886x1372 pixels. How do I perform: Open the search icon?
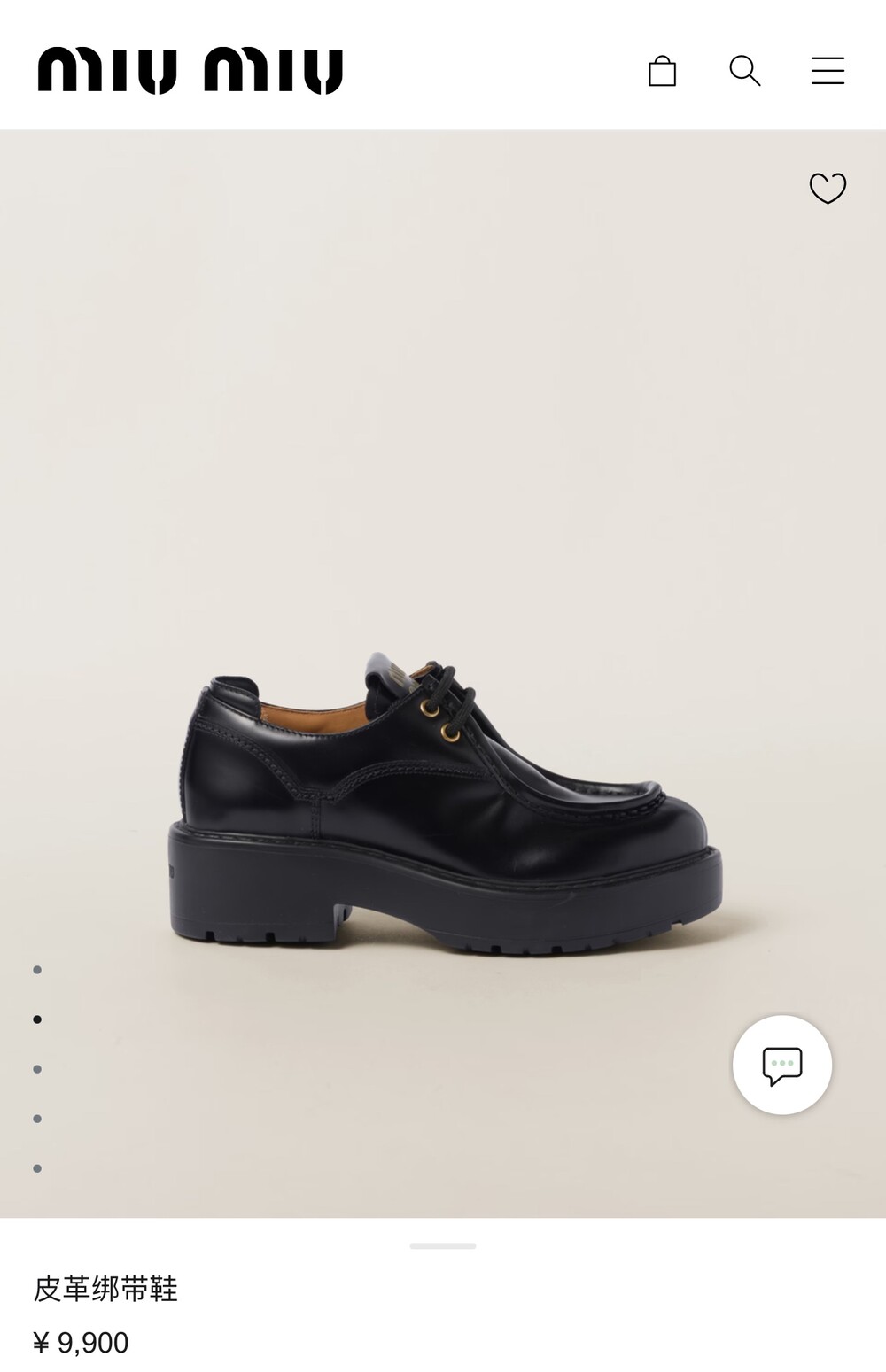[x=744, y=71]
